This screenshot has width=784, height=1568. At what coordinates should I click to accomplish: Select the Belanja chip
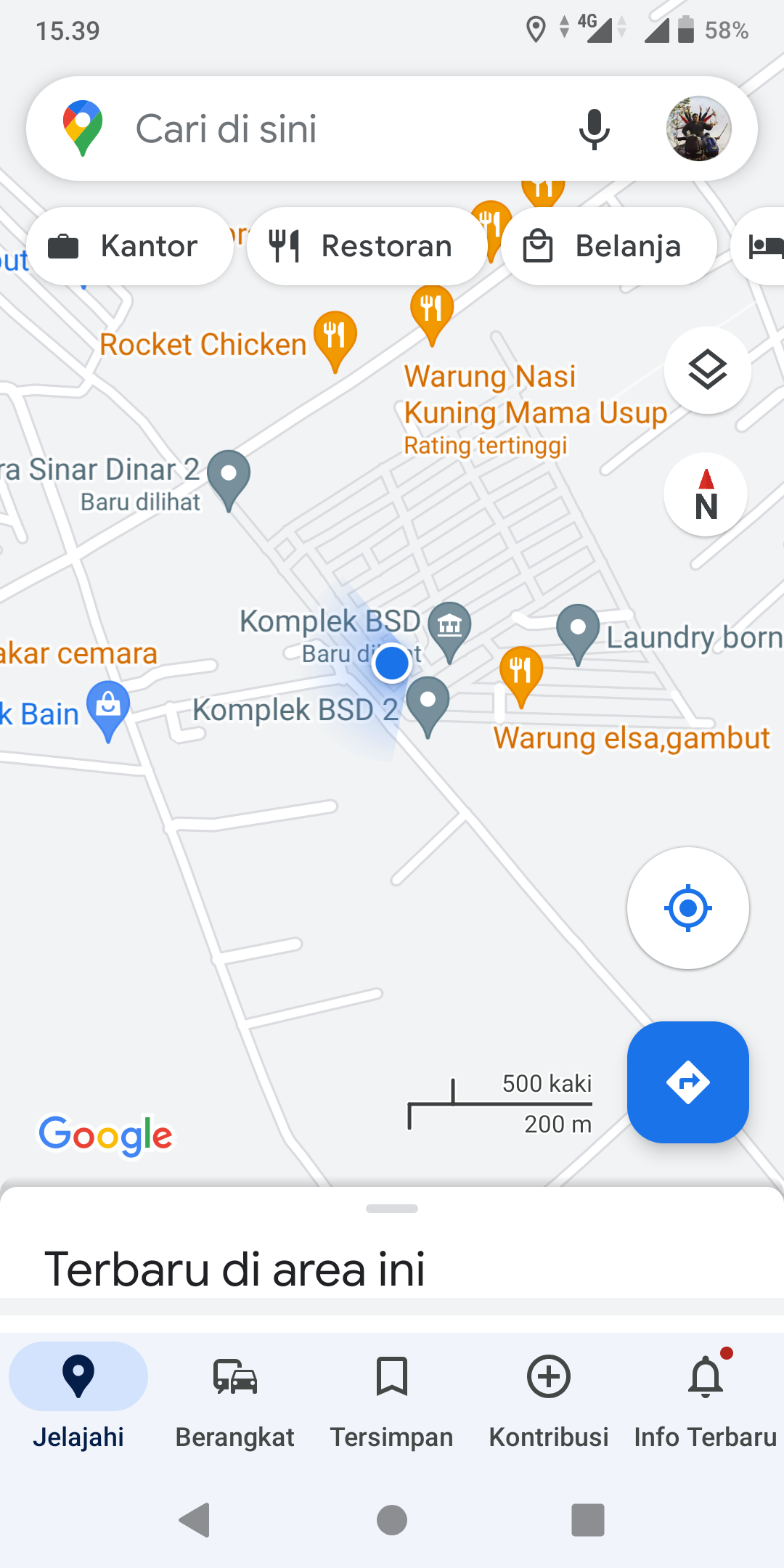coord(608,246)
